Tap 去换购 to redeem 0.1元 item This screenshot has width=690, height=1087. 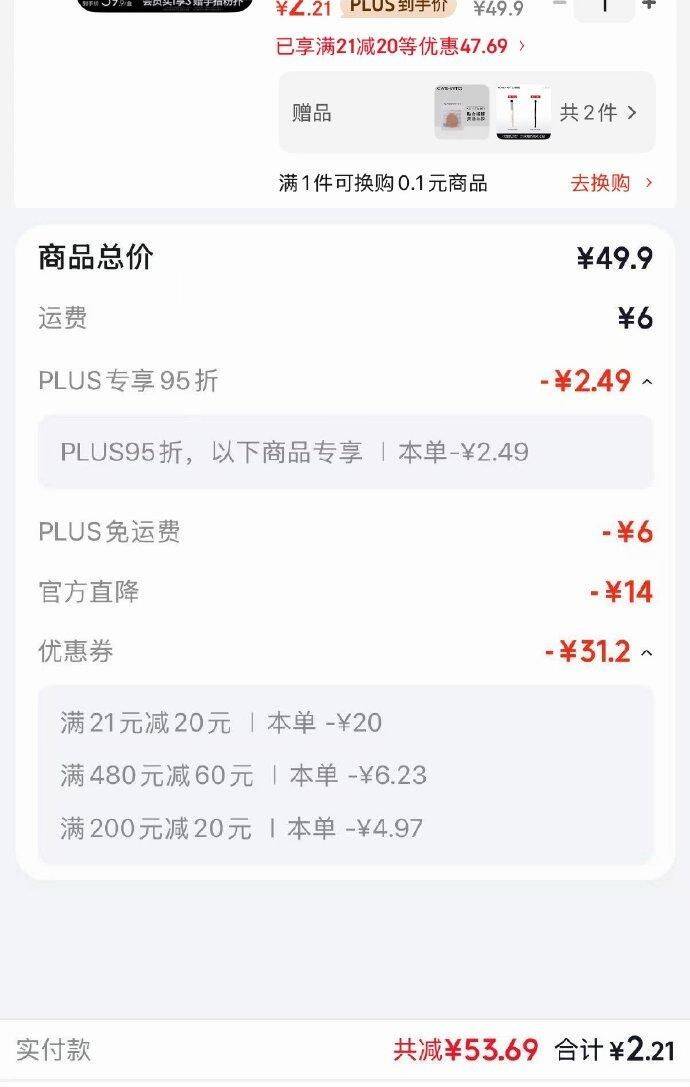[611, 183]
